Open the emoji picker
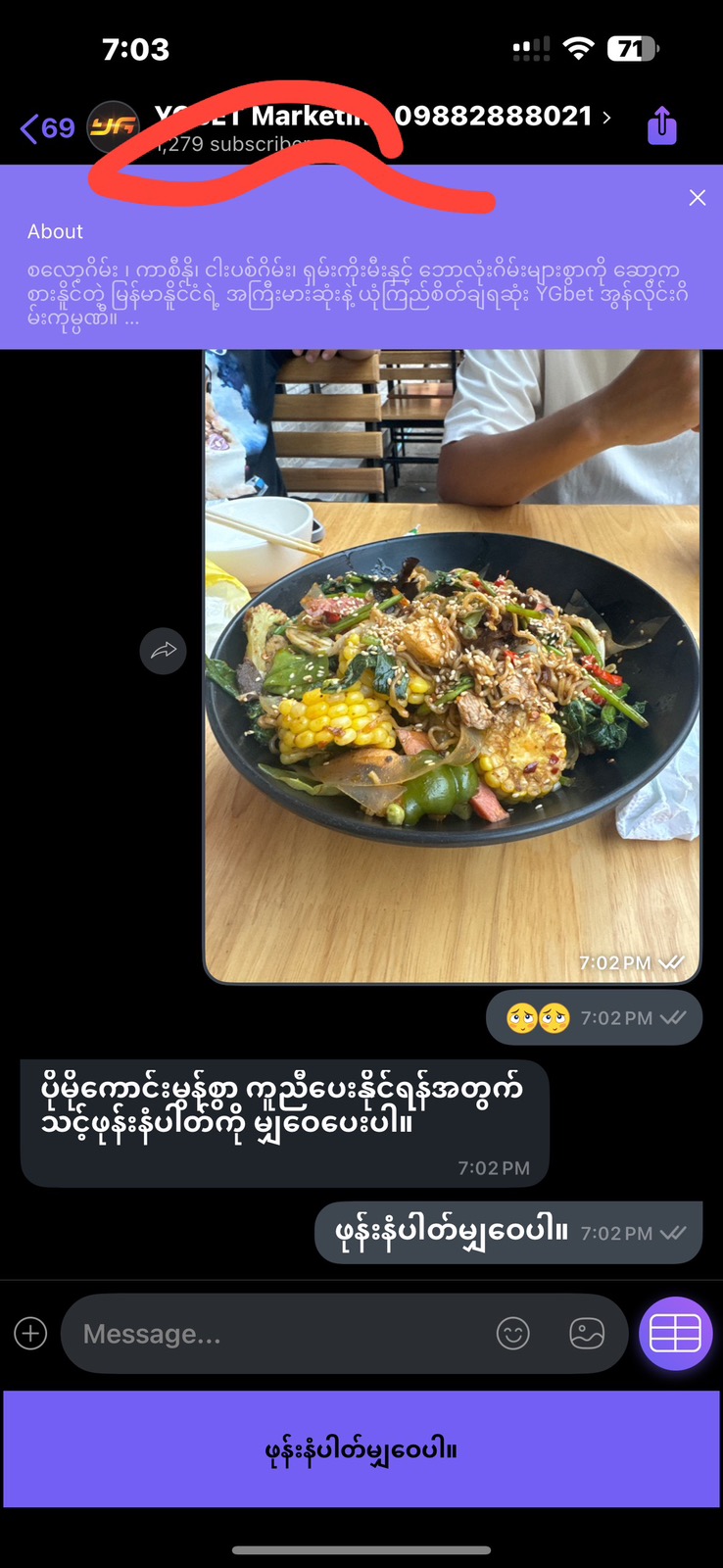This screenshot has width=723, height=1568. [x=513, y=1334]
